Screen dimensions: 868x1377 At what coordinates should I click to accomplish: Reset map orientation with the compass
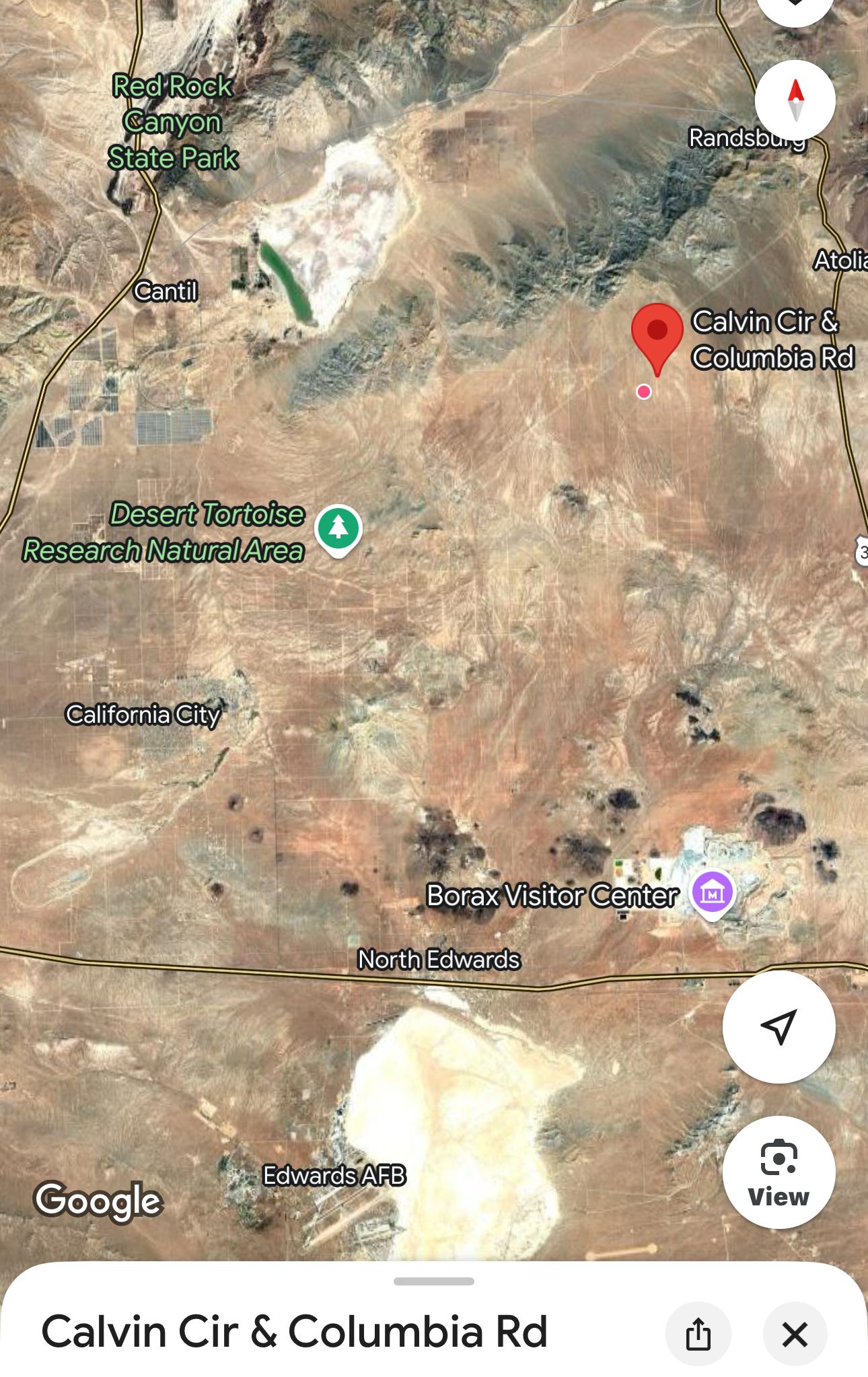795,100
